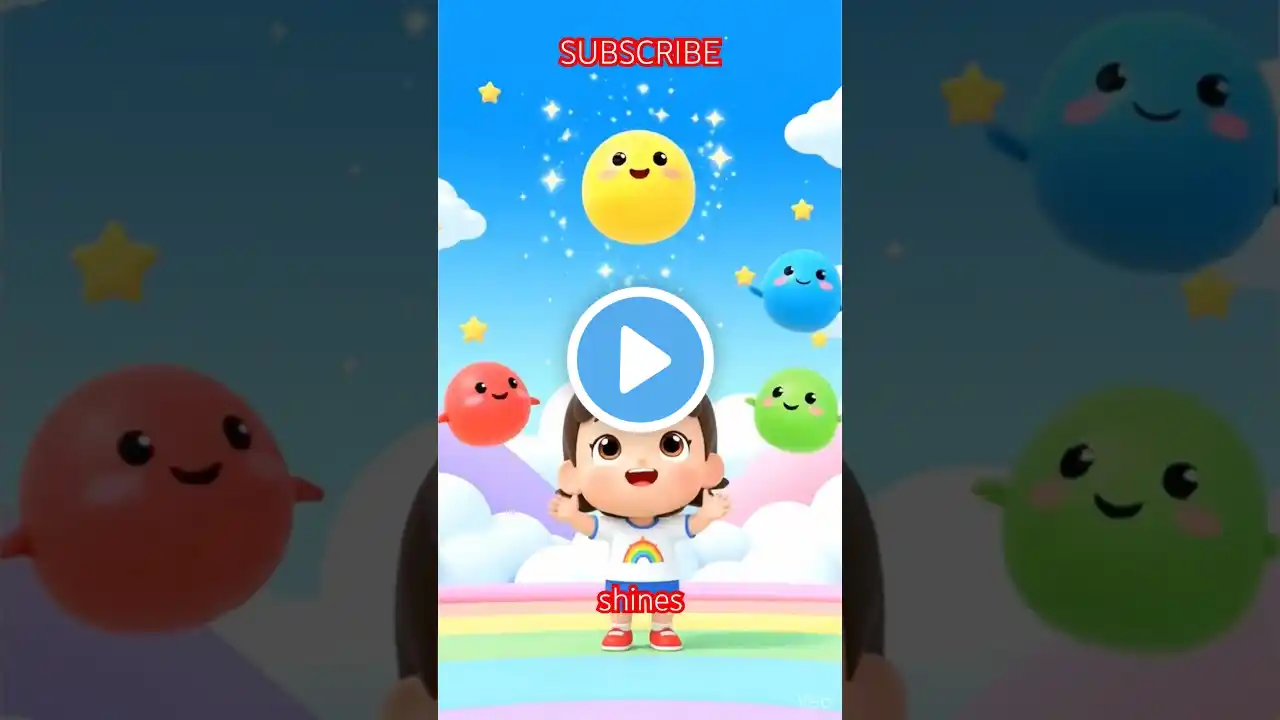Play the video with the center play button
This screenshot has width=1280, height=720.
[640, 359]
